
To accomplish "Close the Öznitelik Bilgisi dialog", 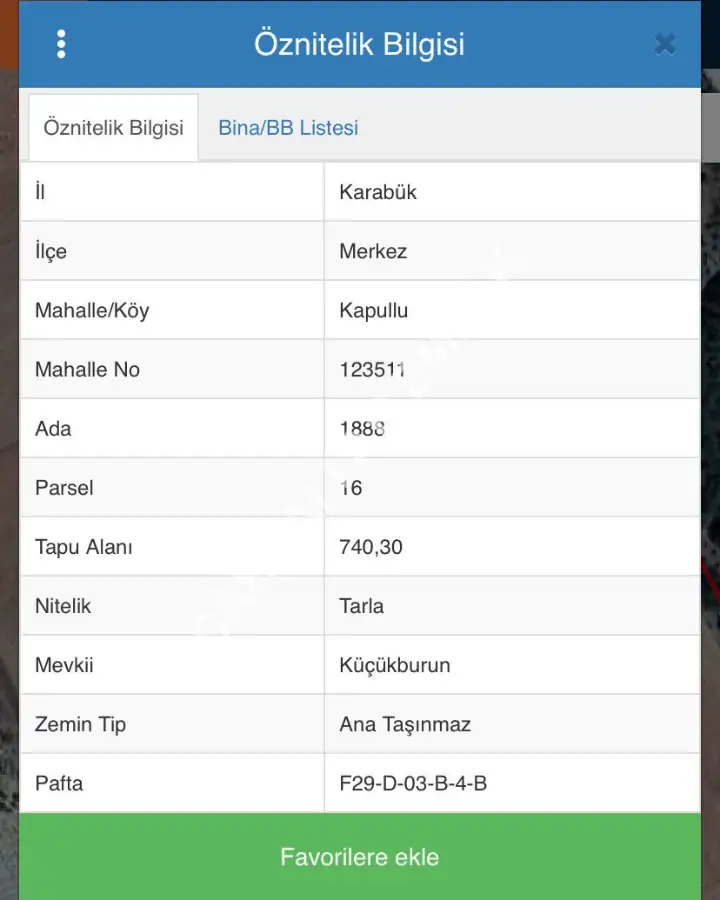I will pyautogui.click(x=665, y=44).
